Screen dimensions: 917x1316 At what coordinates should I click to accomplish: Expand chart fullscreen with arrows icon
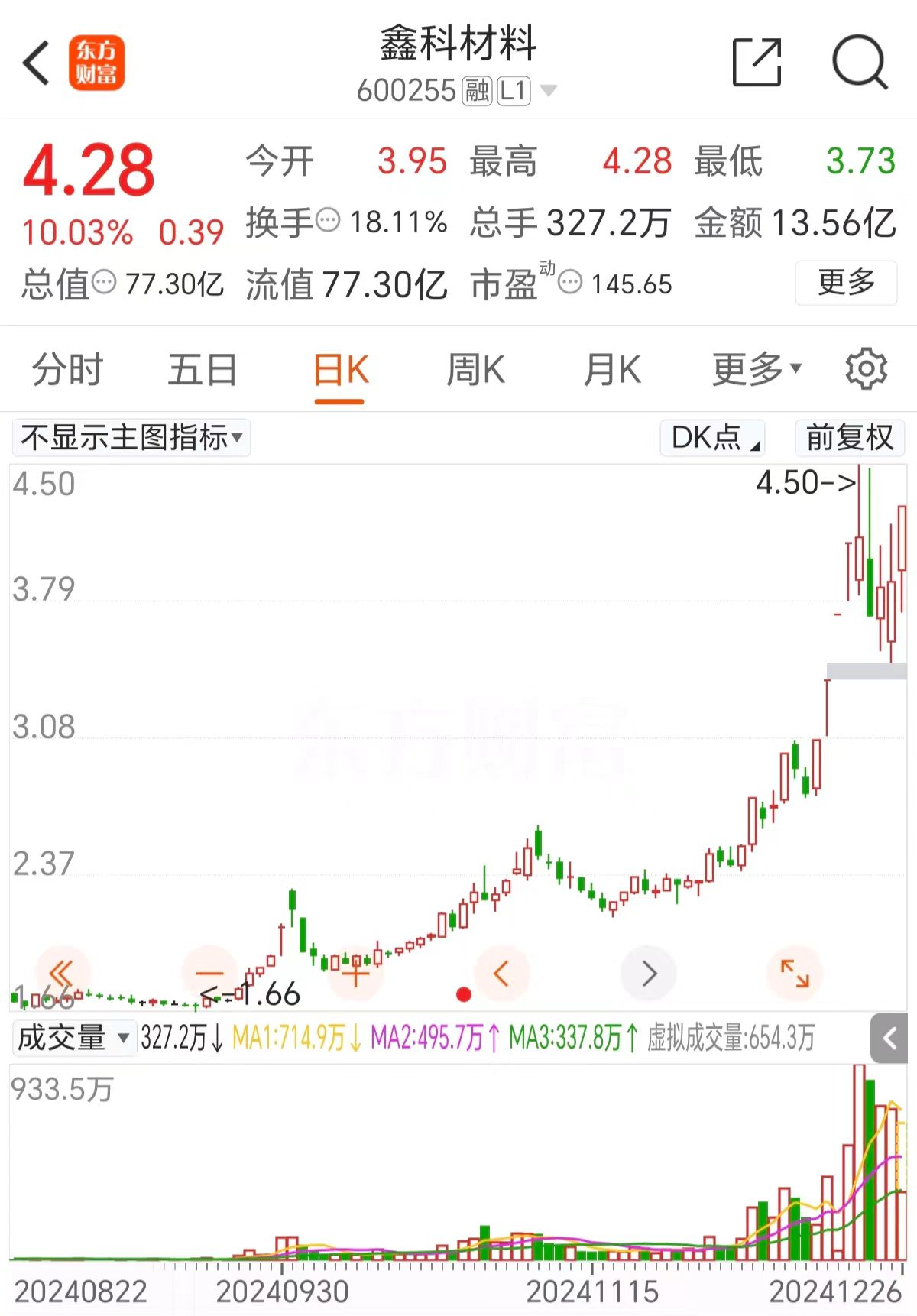[x=795, y=972]
